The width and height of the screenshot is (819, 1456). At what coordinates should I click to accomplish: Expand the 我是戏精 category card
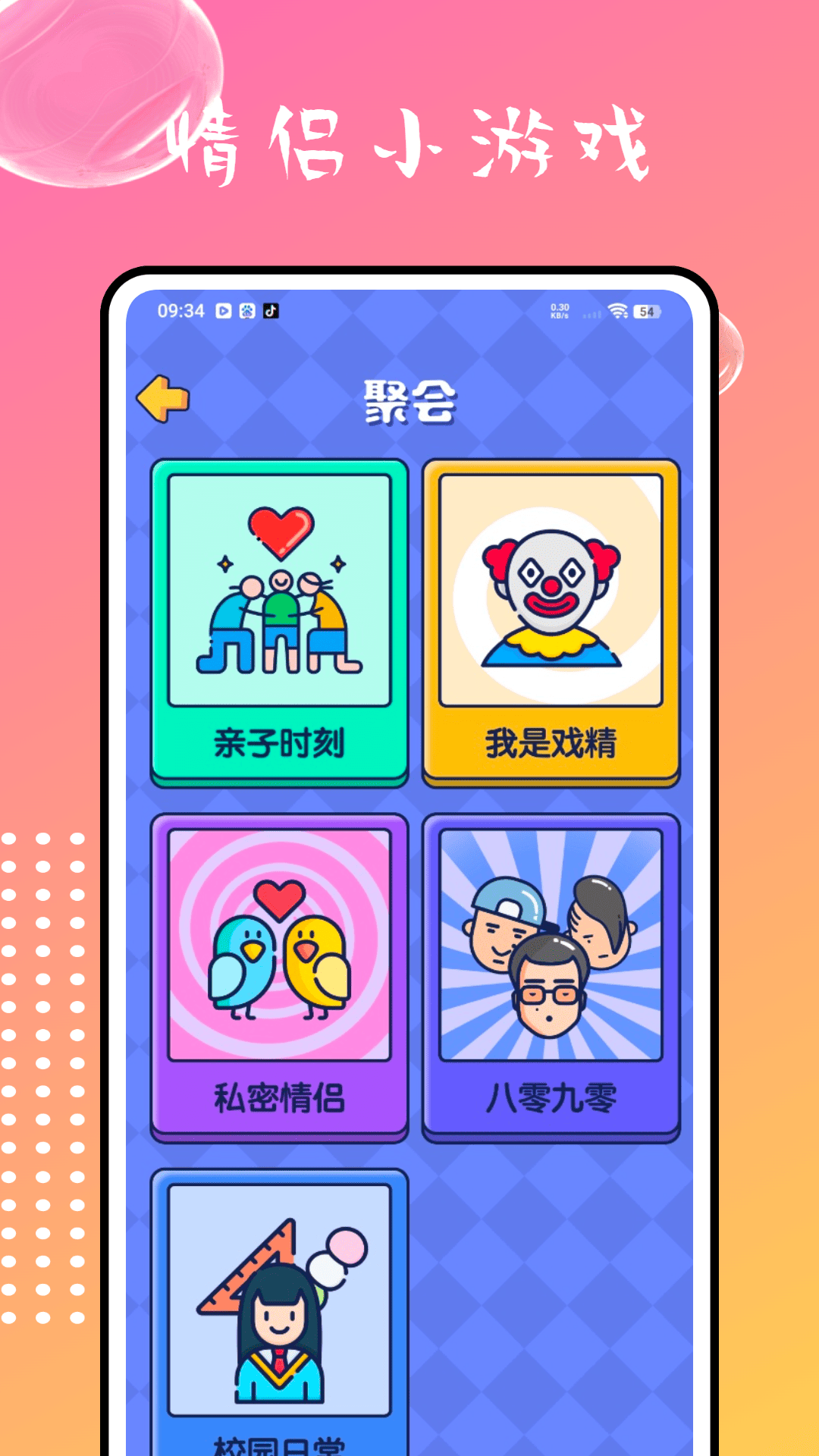[550, 622]
